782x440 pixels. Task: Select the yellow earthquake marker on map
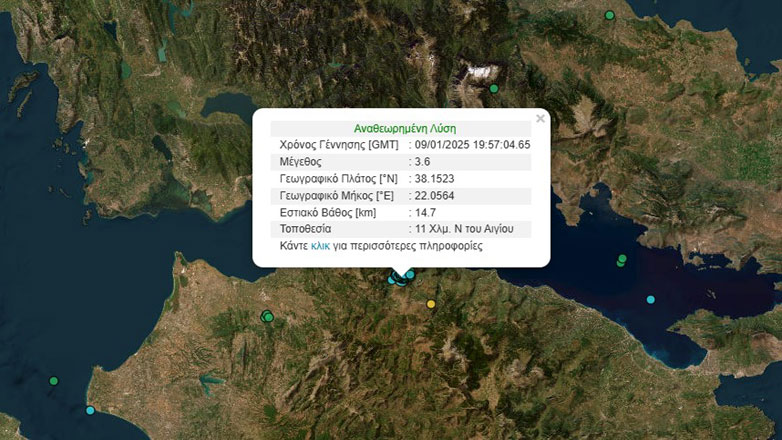pos(431,304)
